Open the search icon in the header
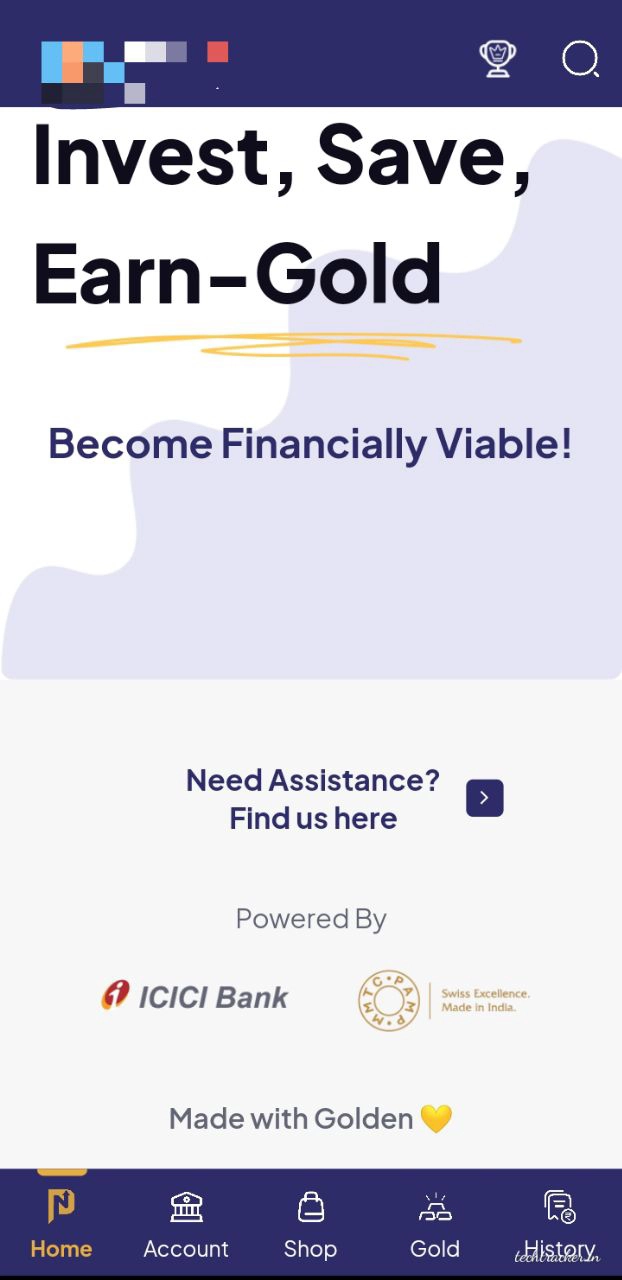The width and height of the screenshot is (622, 1280). pos(580,59)
